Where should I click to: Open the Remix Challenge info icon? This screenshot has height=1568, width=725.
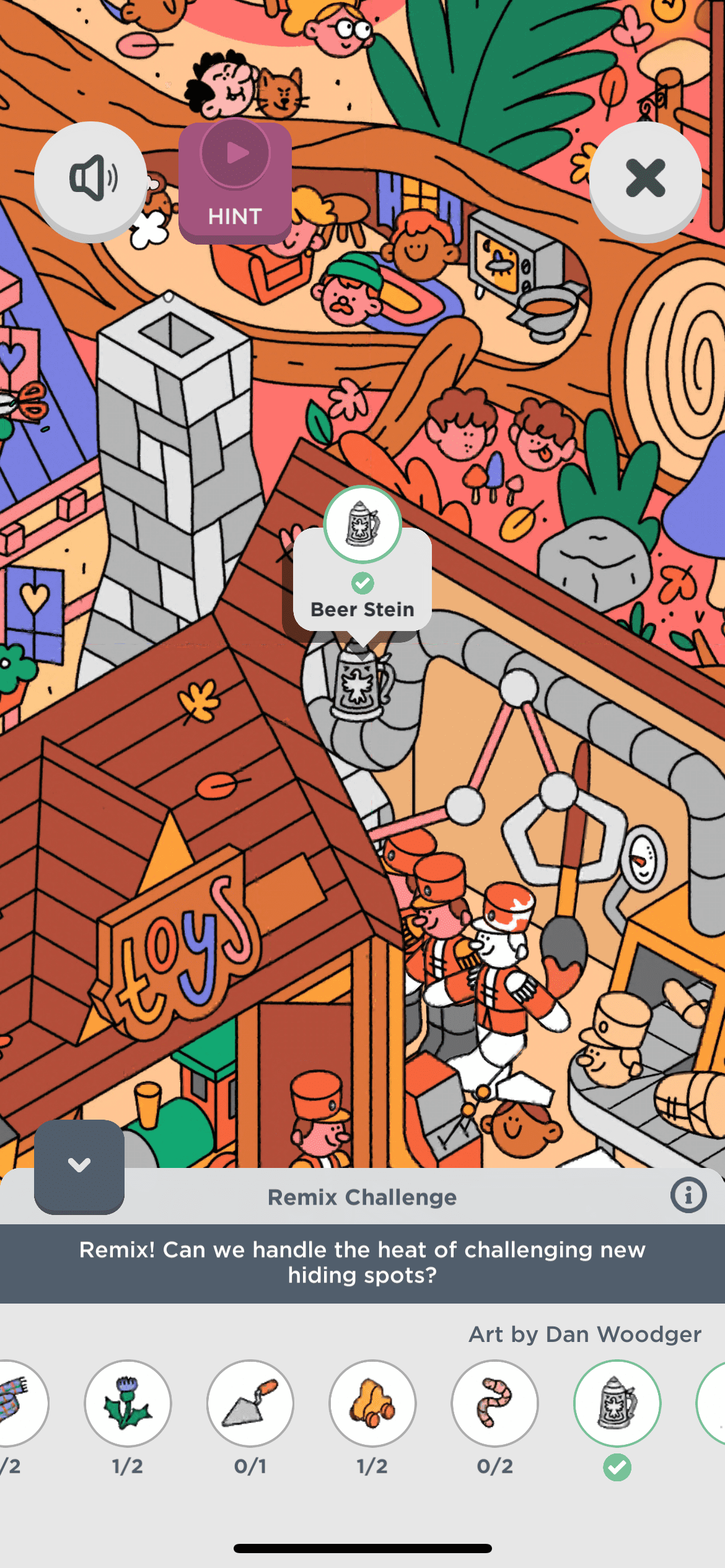688,1195
